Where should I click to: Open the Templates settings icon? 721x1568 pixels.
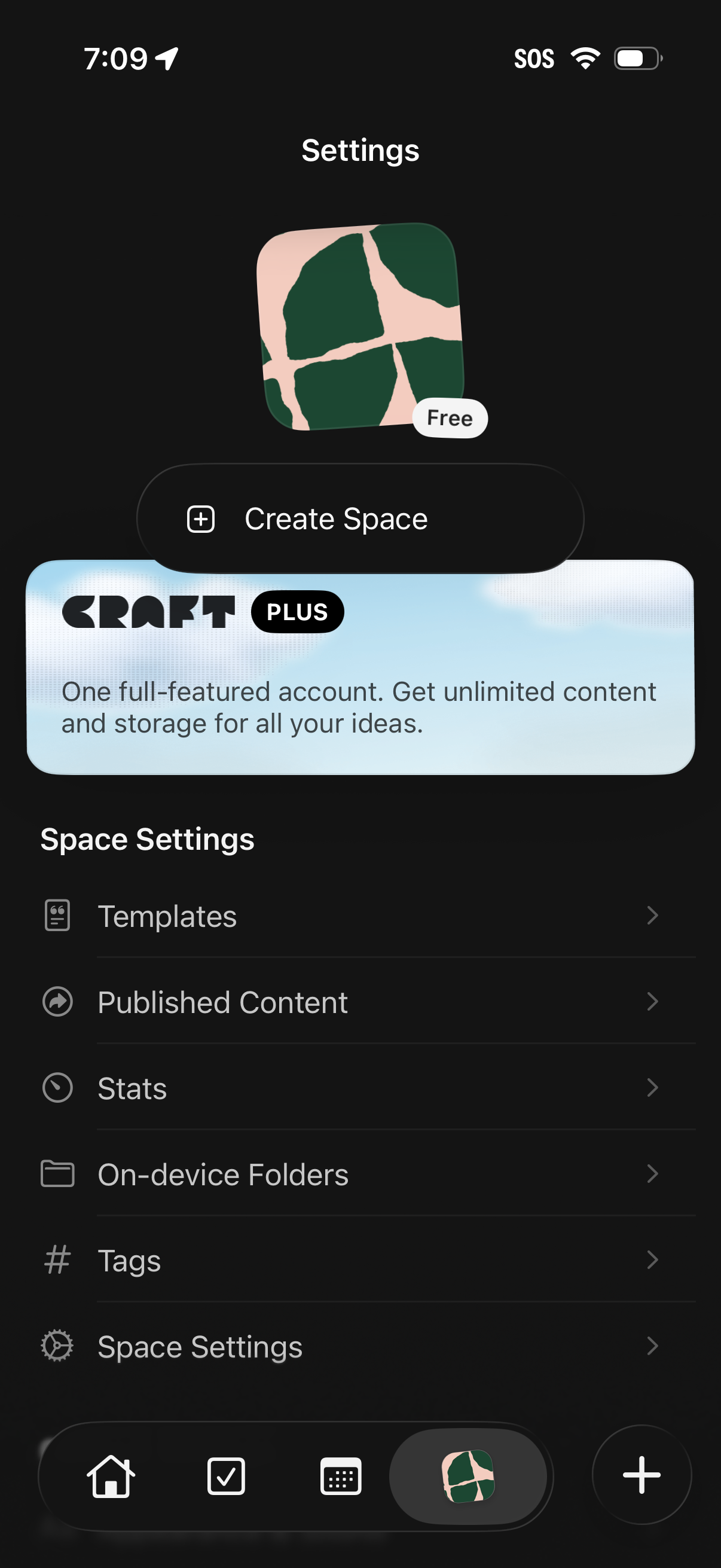(57, 914)
